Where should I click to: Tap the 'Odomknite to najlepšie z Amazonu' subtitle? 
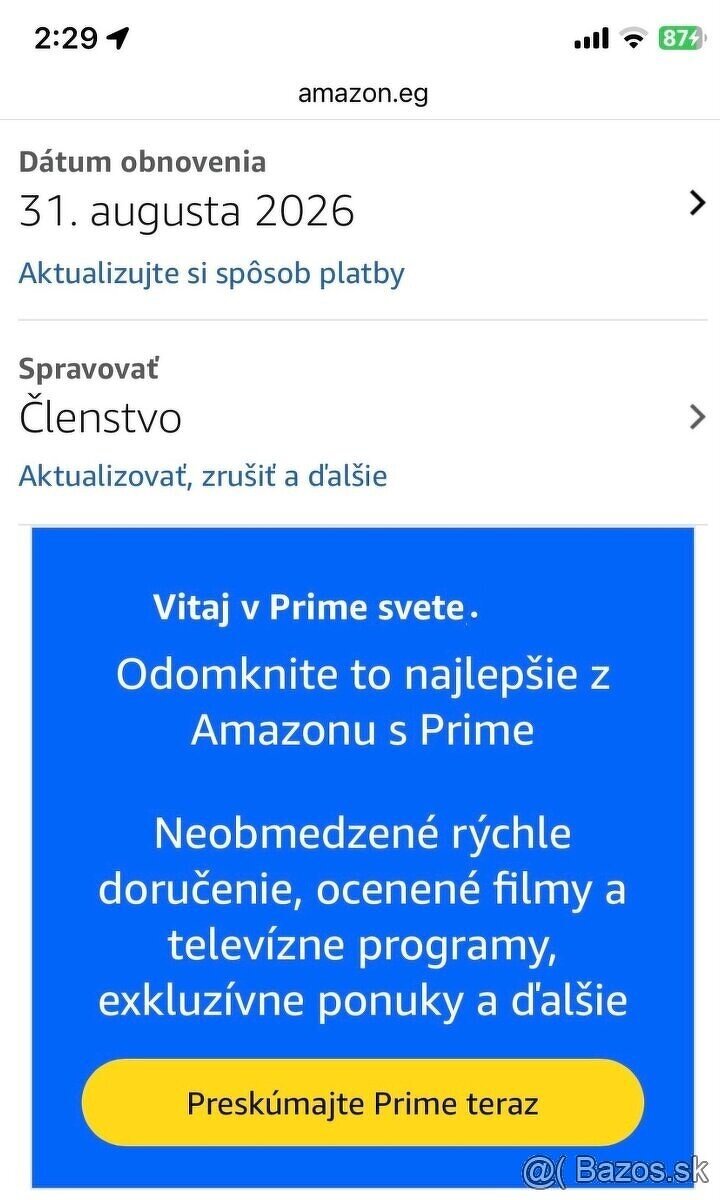pos(360,701)
